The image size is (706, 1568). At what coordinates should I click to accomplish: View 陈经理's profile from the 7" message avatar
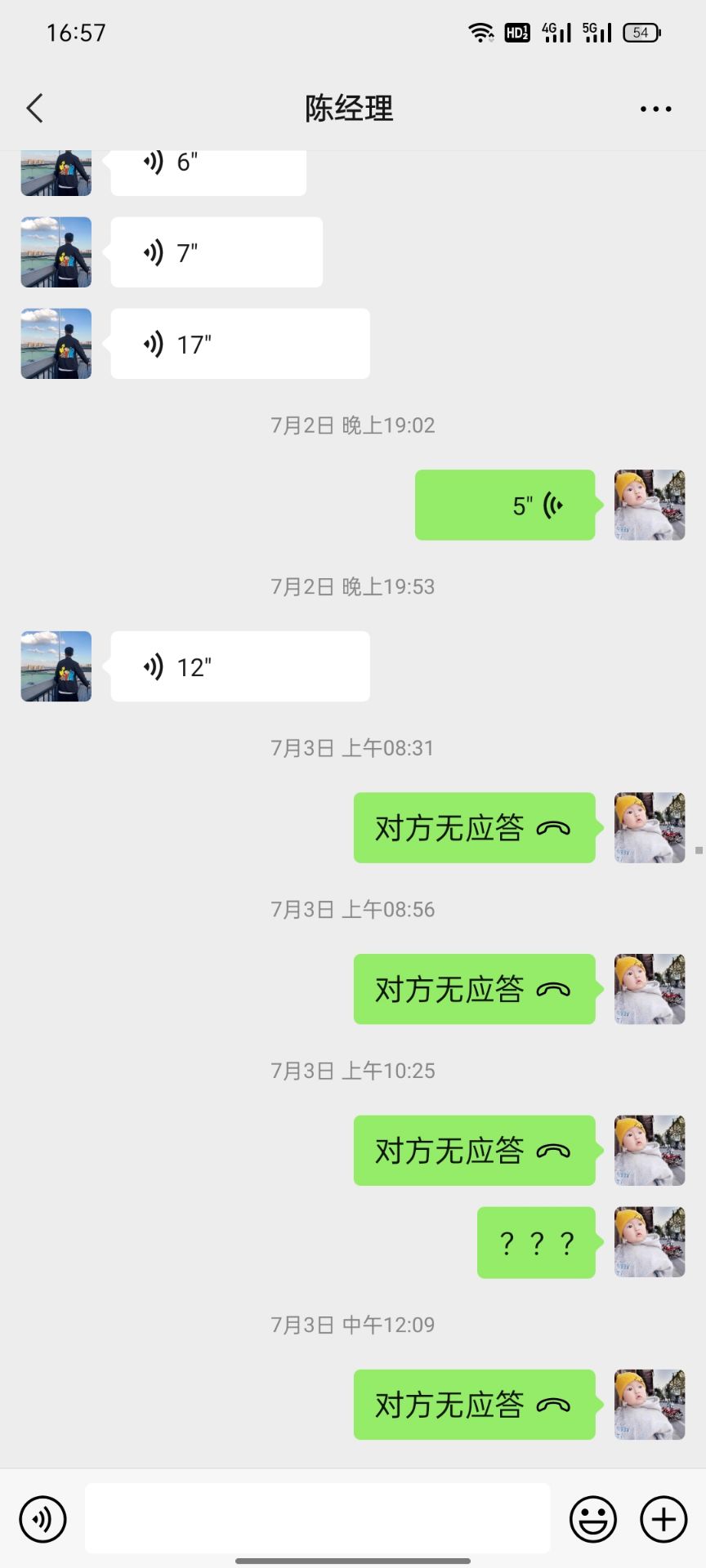pyautogui.click(x=56, y=252)
